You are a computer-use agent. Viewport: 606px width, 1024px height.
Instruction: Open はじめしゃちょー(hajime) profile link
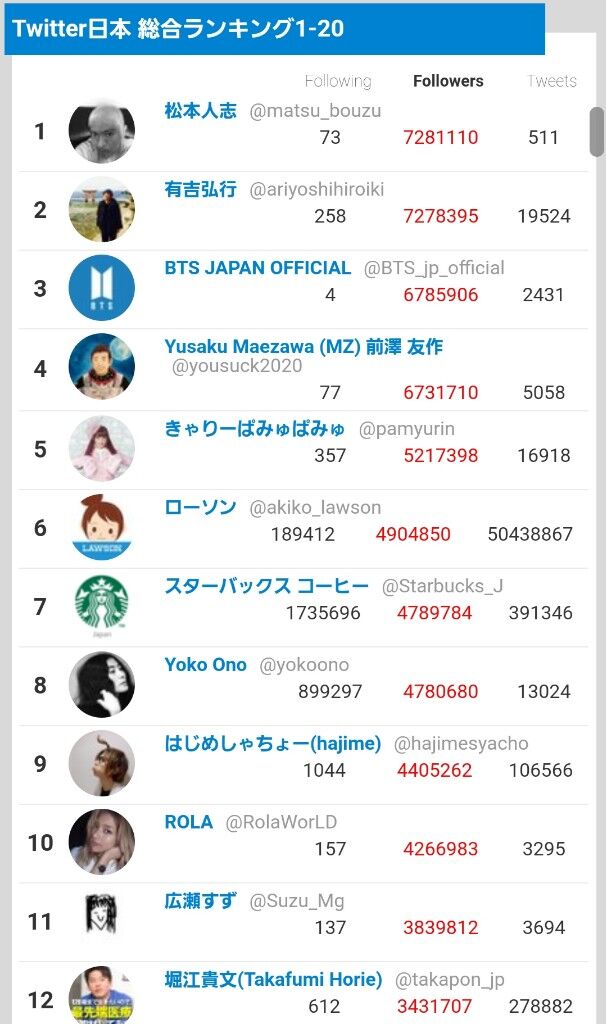pos(273,743)
